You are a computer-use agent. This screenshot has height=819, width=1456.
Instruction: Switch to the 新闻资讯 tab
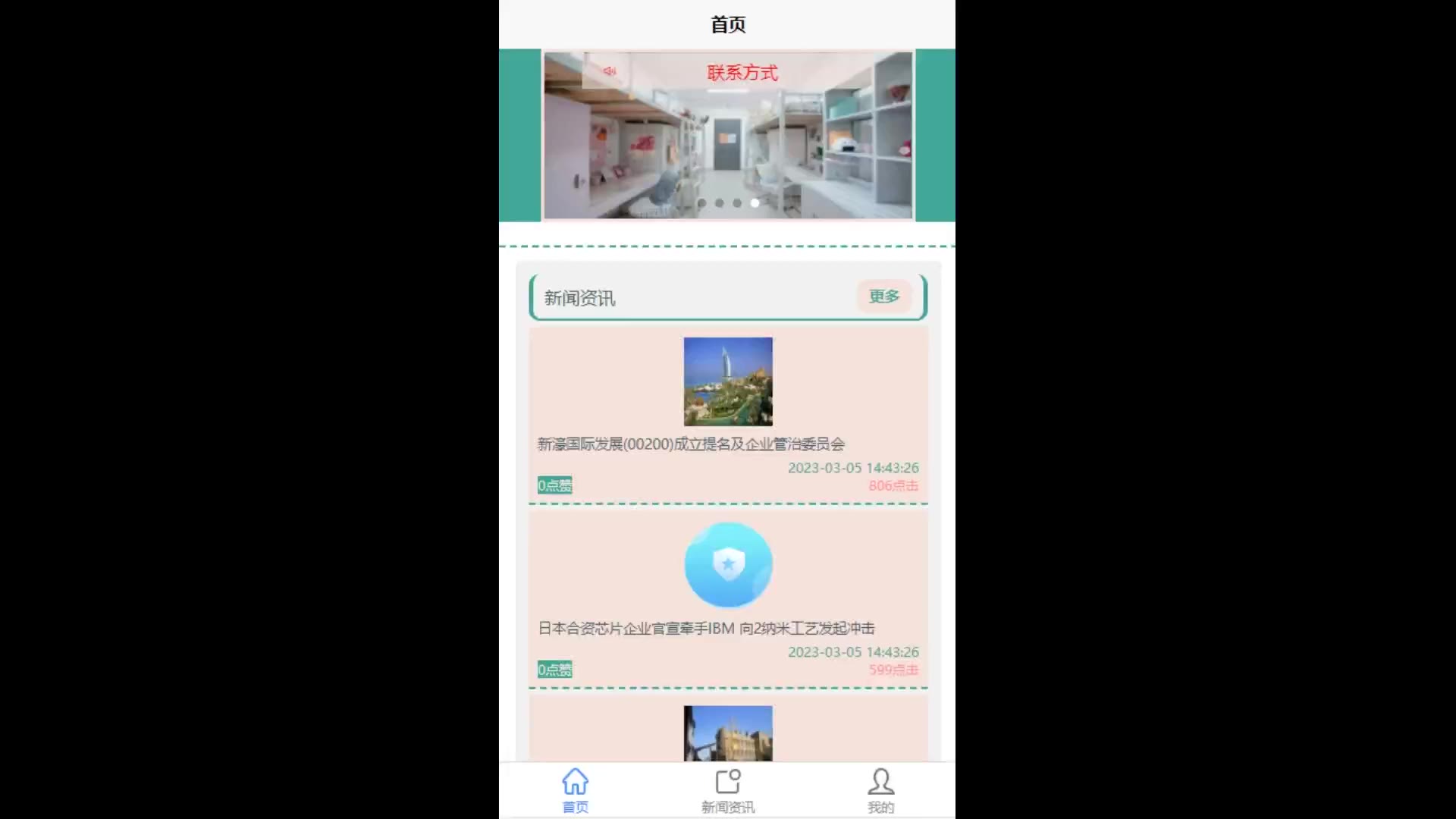[x=727, y=790]
